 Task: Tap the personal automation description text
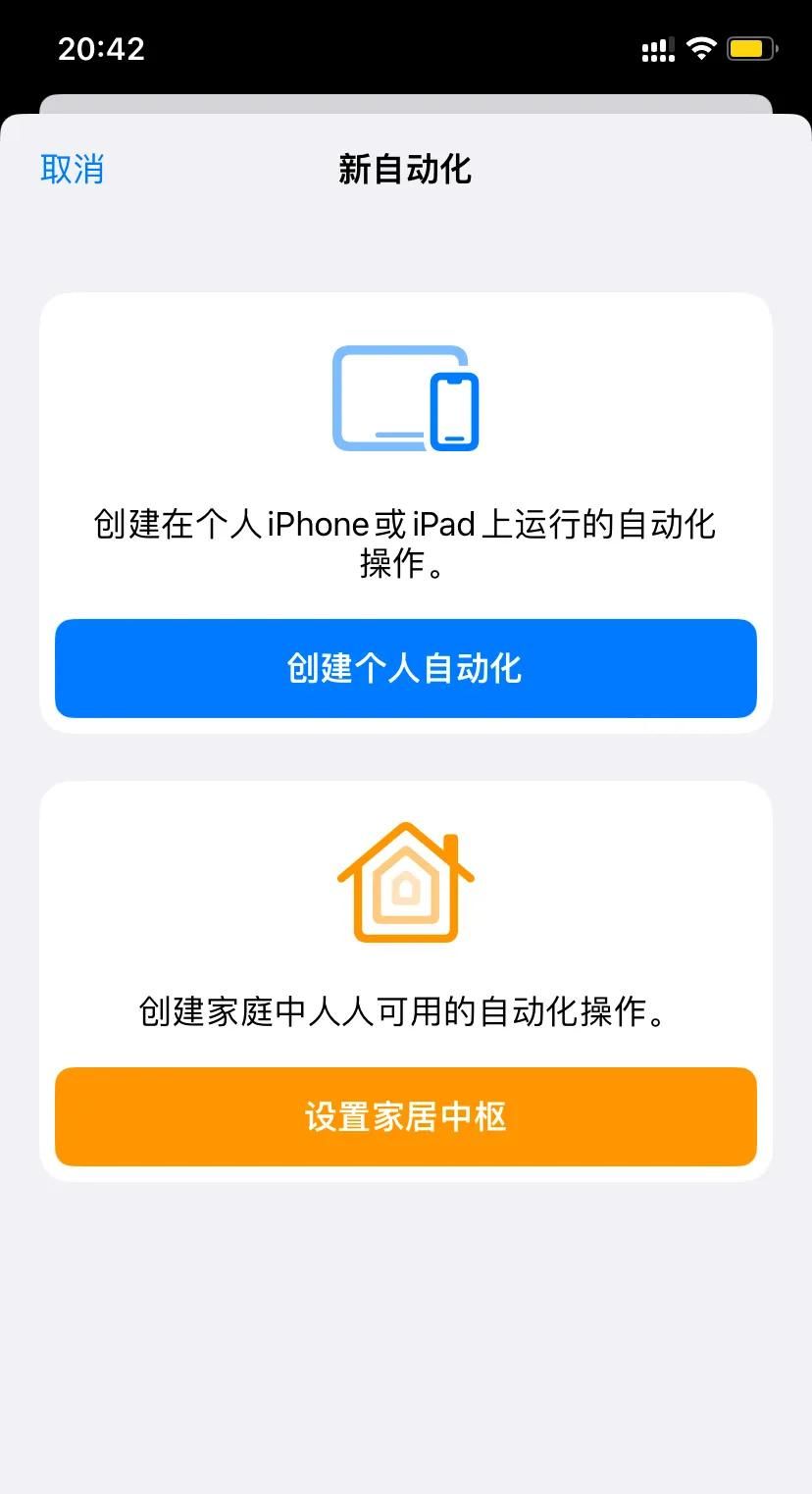click(405, 544)
